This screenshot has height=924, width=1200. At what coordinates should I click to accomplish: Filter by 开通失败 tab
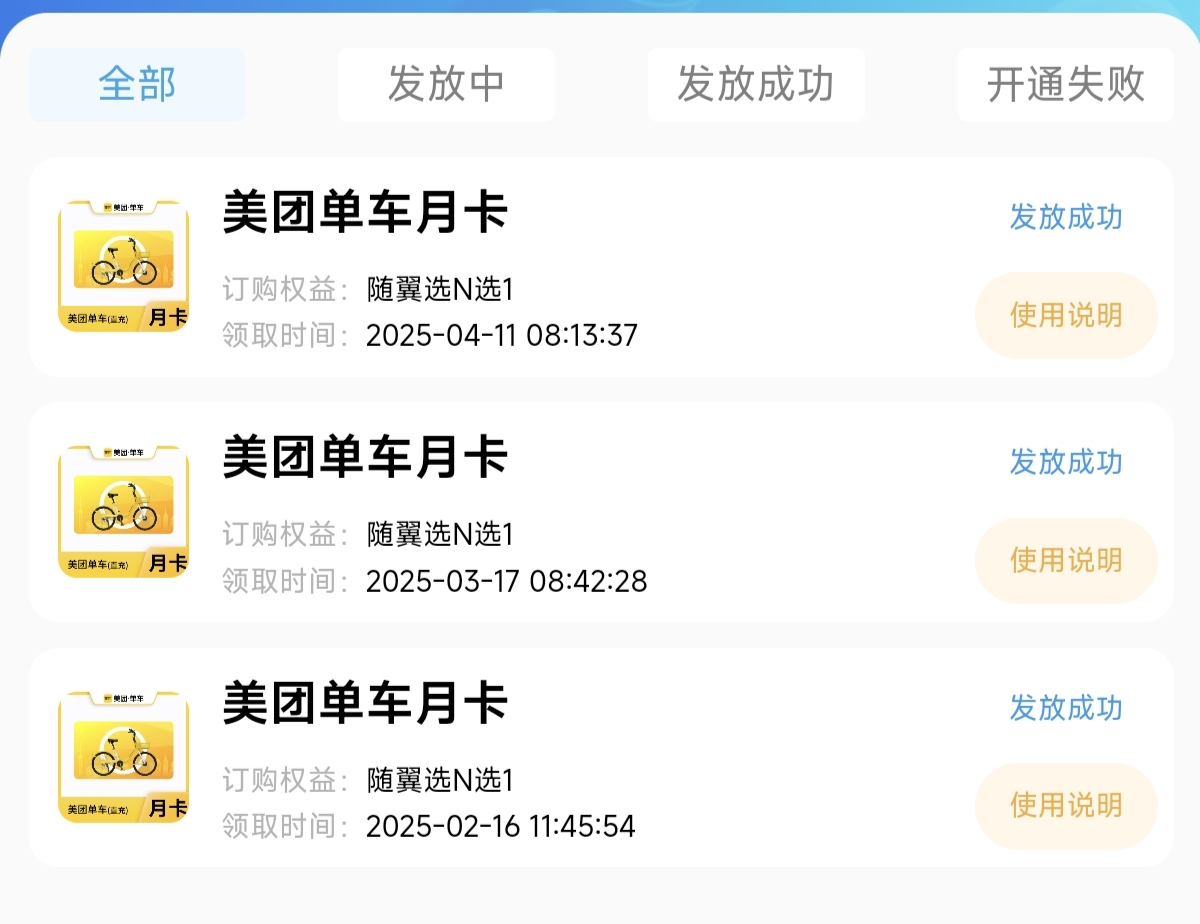[x=1066, y=85]
